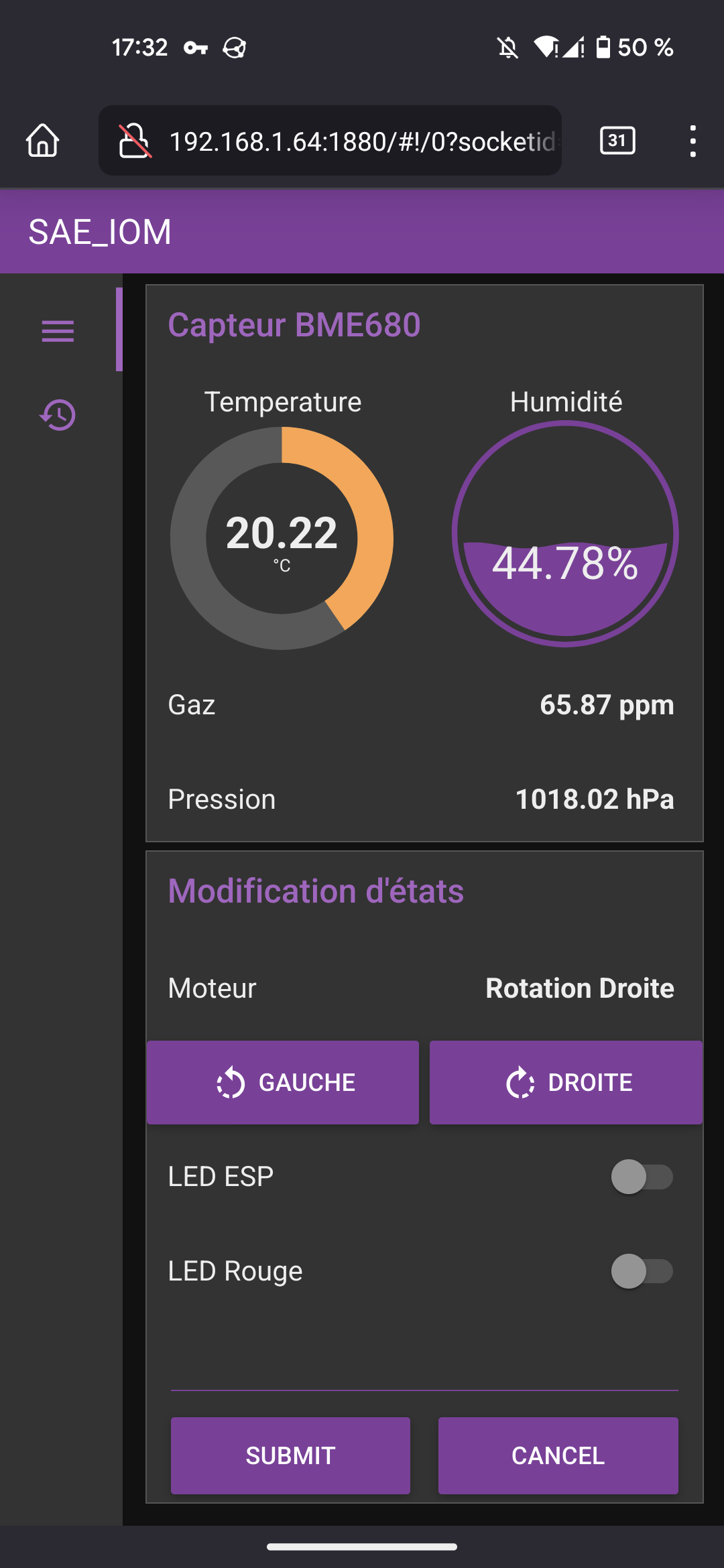
Task: Toggle the LED ESP switch
Action: coord(642,1177)
